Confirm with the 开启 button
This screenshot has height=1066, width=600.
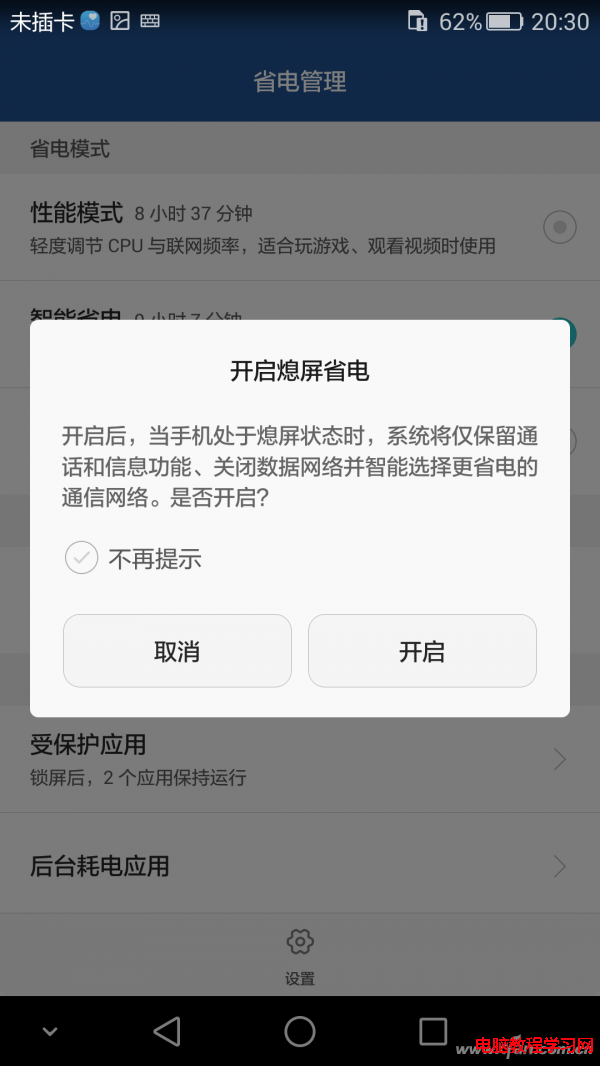(x=422, y=651)
